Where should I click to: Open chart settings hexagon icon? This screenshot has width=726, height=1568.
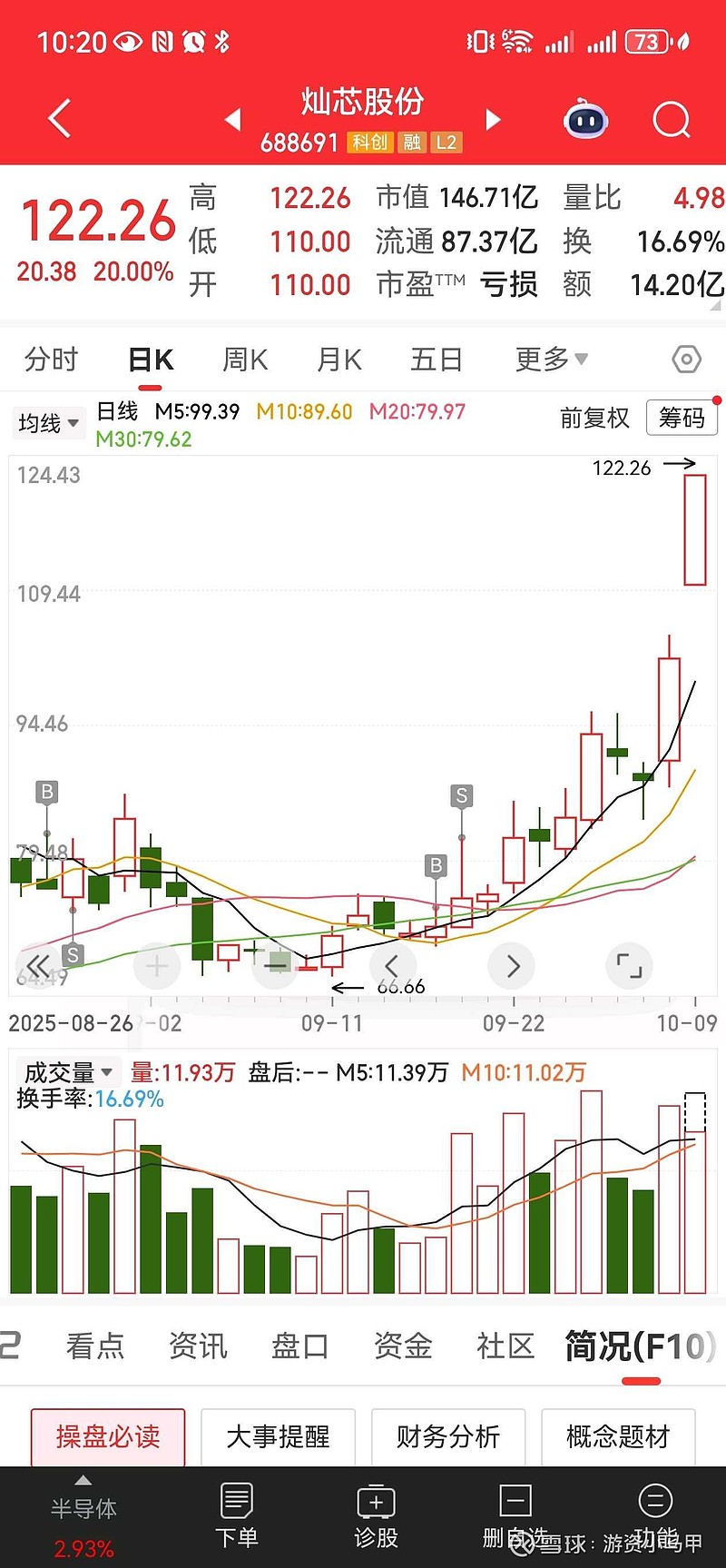[686, 360]
